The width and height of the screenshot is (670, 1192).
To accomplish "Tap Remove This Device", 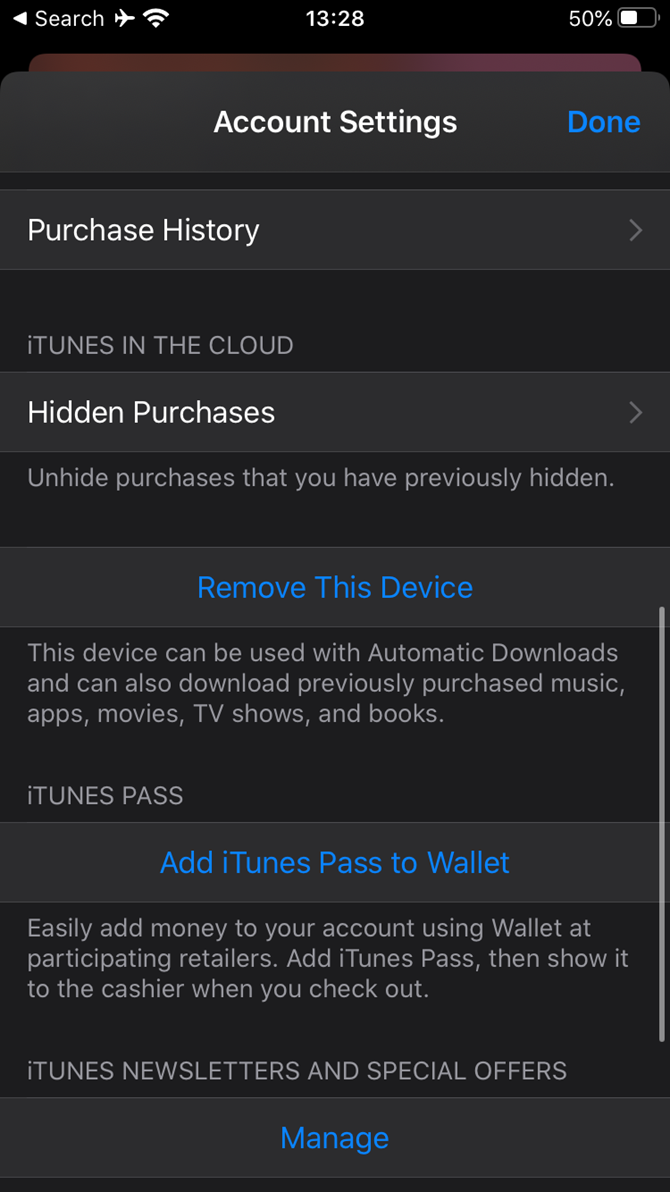I will tap(335, 587).
